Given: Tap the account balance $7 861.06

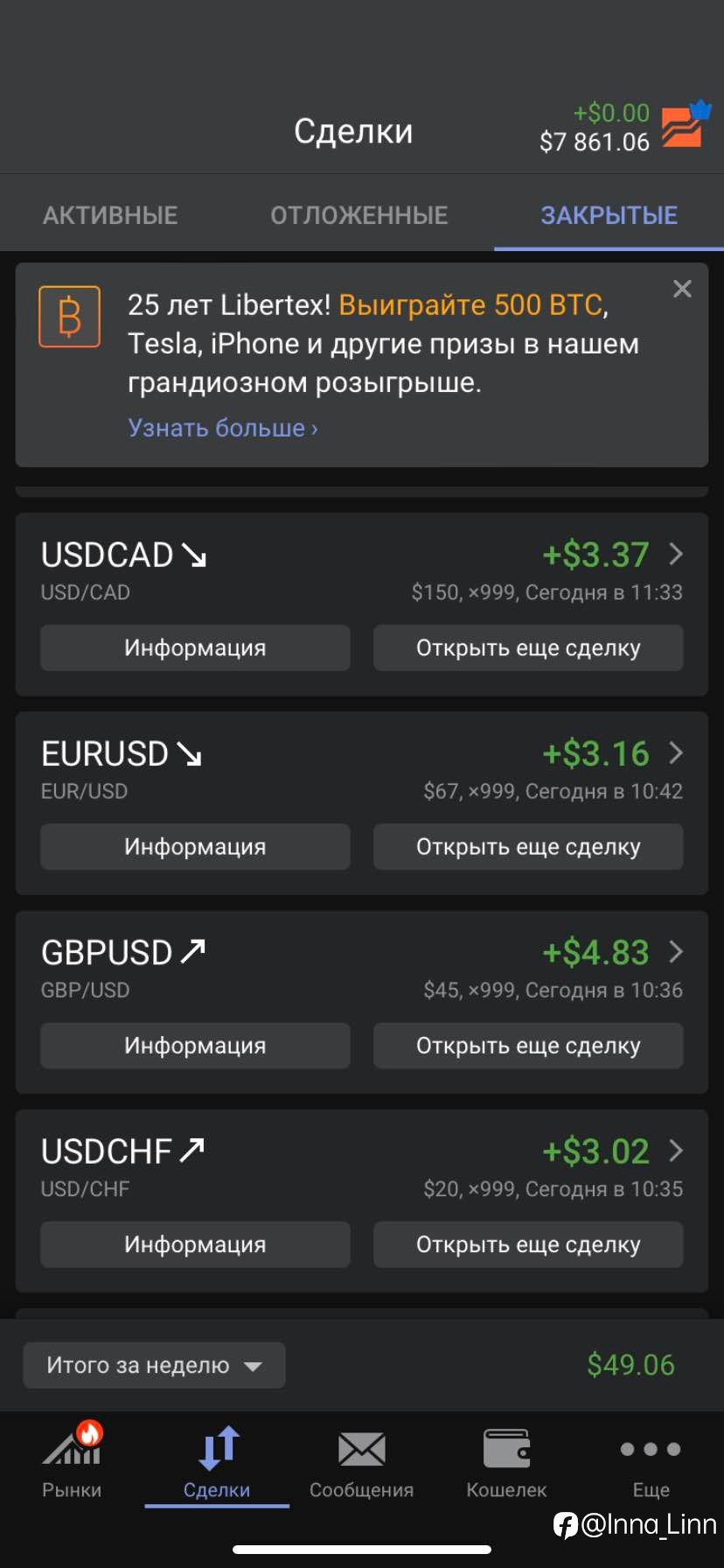Looking at the screenshot, I should coord(595,142).
